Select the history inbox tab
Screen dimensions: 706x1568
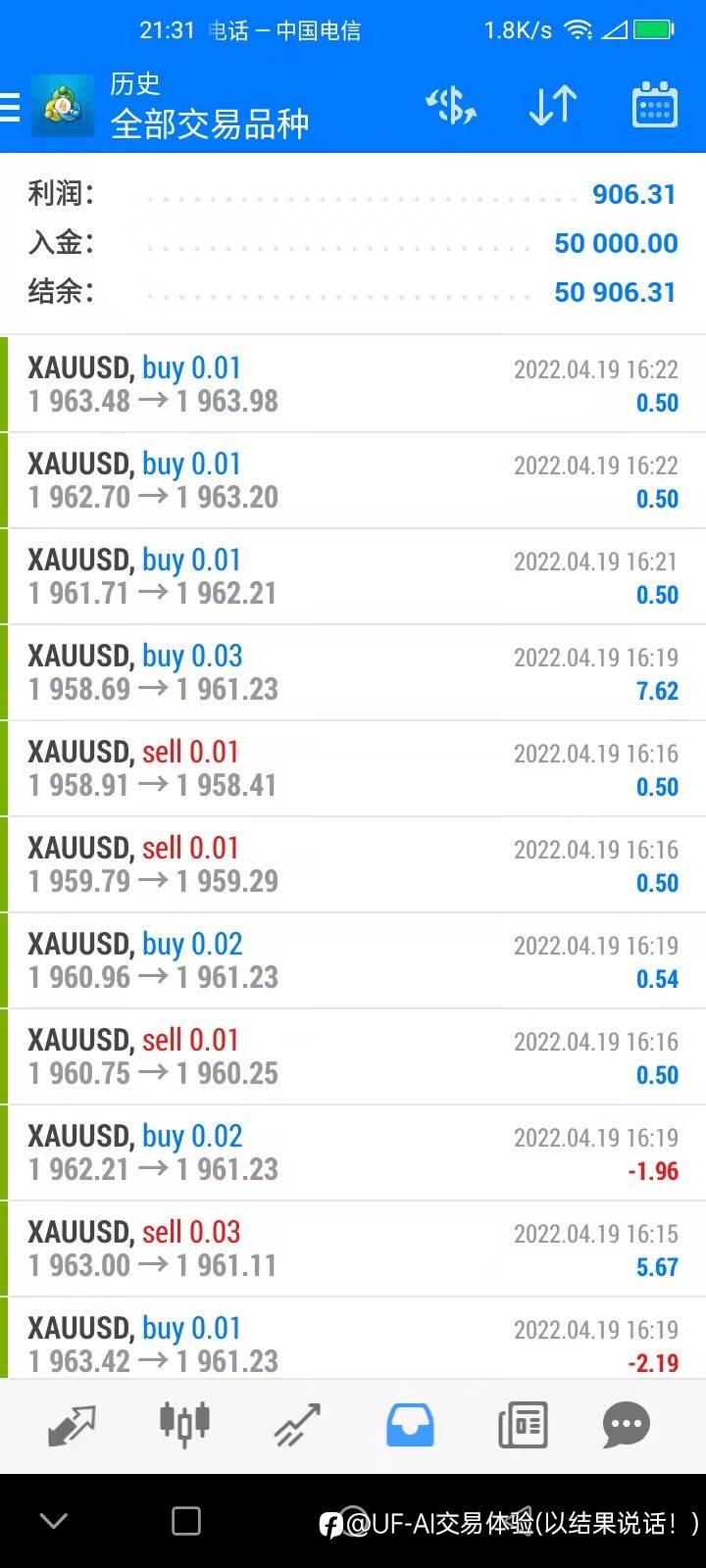410,1425
